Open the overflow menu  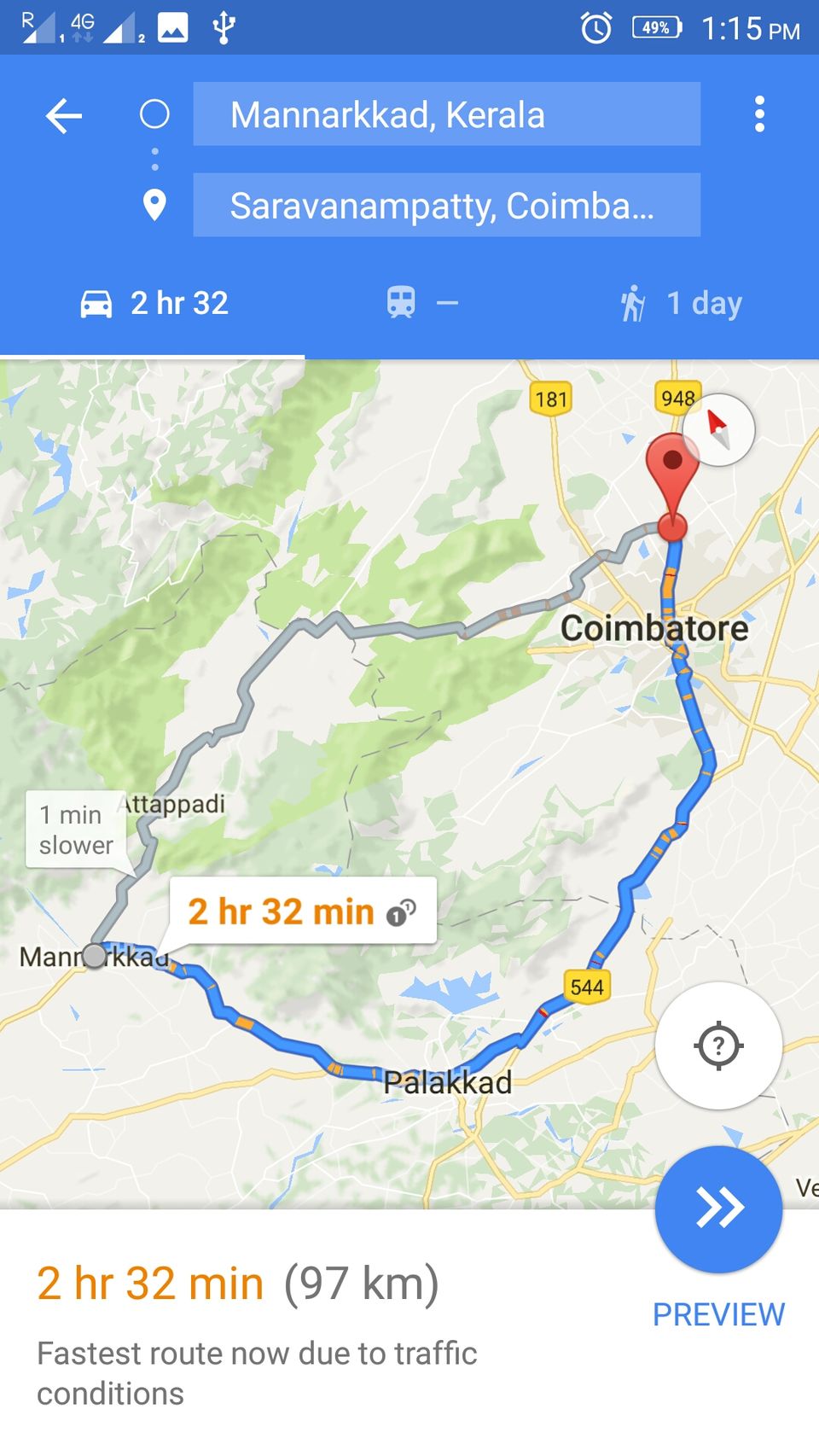pyautogui.click(x=758, y=114)
